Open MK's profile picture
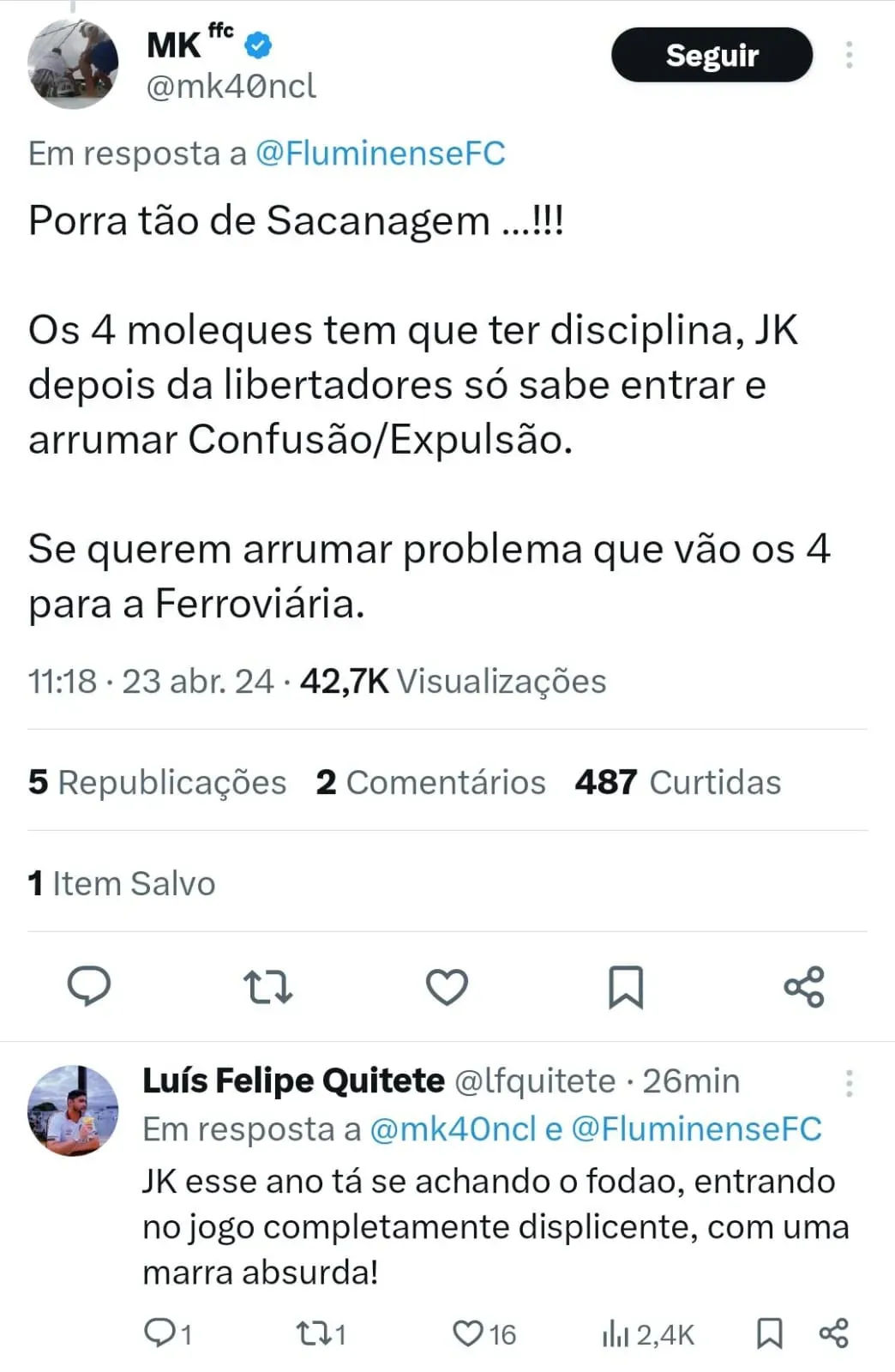Viewport: 895px width, 1372px height. coord(73,64)
